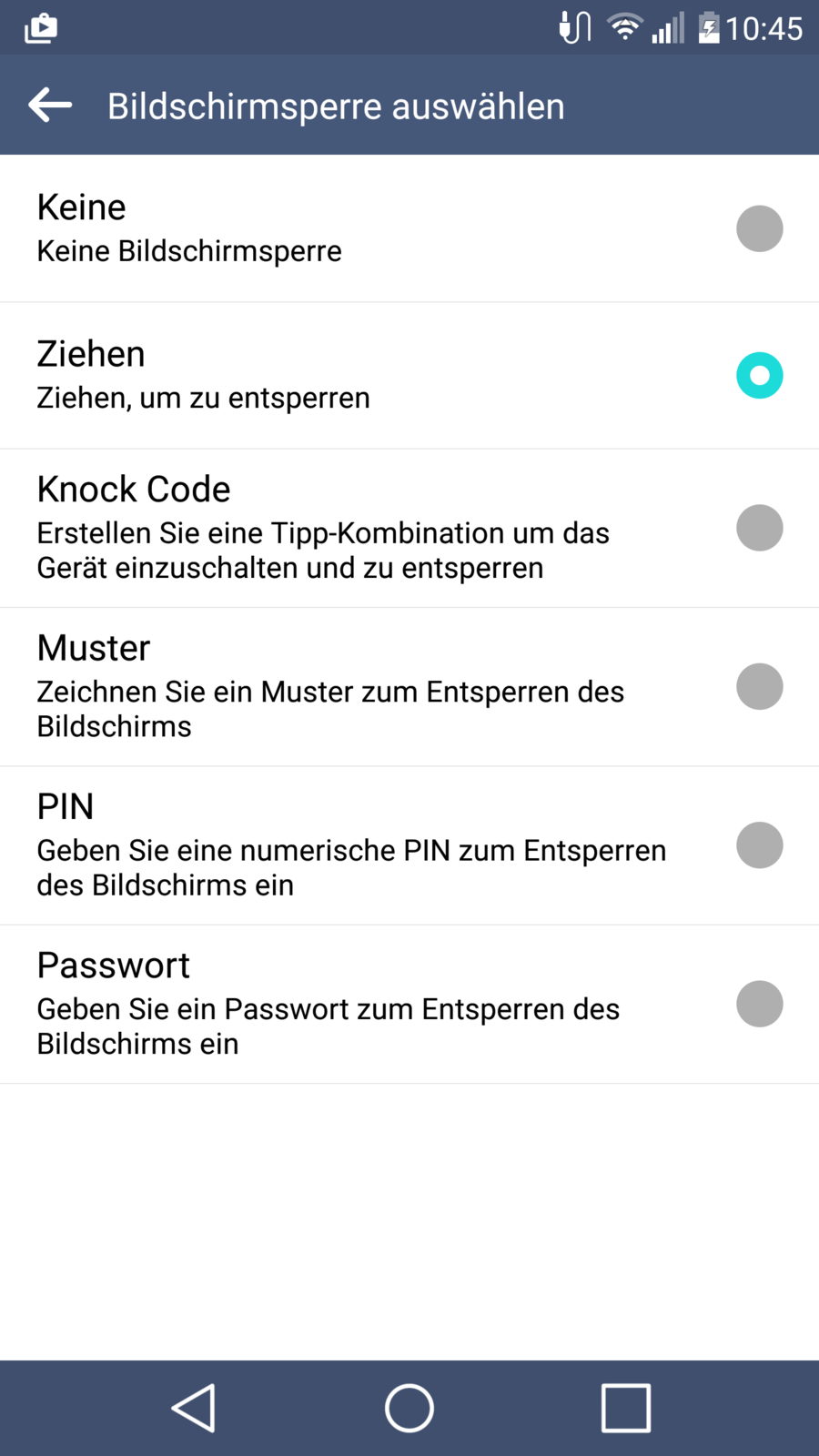Go back using the app bar arrow
Viewport: 819px width, 1456px height.
point(50,106)
